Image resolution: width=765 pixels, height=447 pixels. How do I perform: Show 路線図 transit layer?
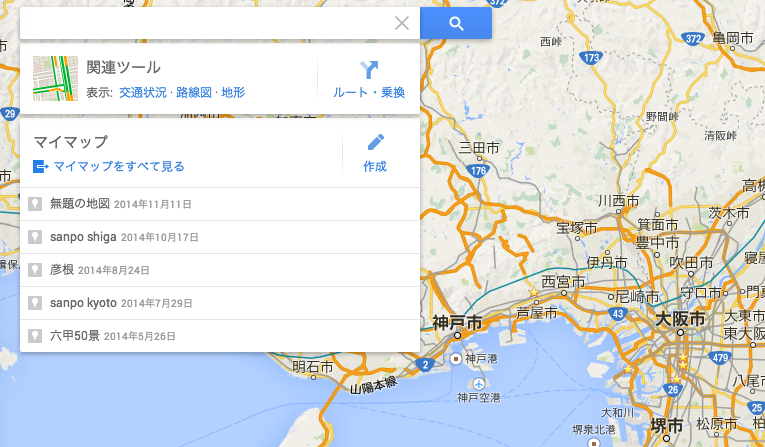pyautogui.click(x=194, y=92)
